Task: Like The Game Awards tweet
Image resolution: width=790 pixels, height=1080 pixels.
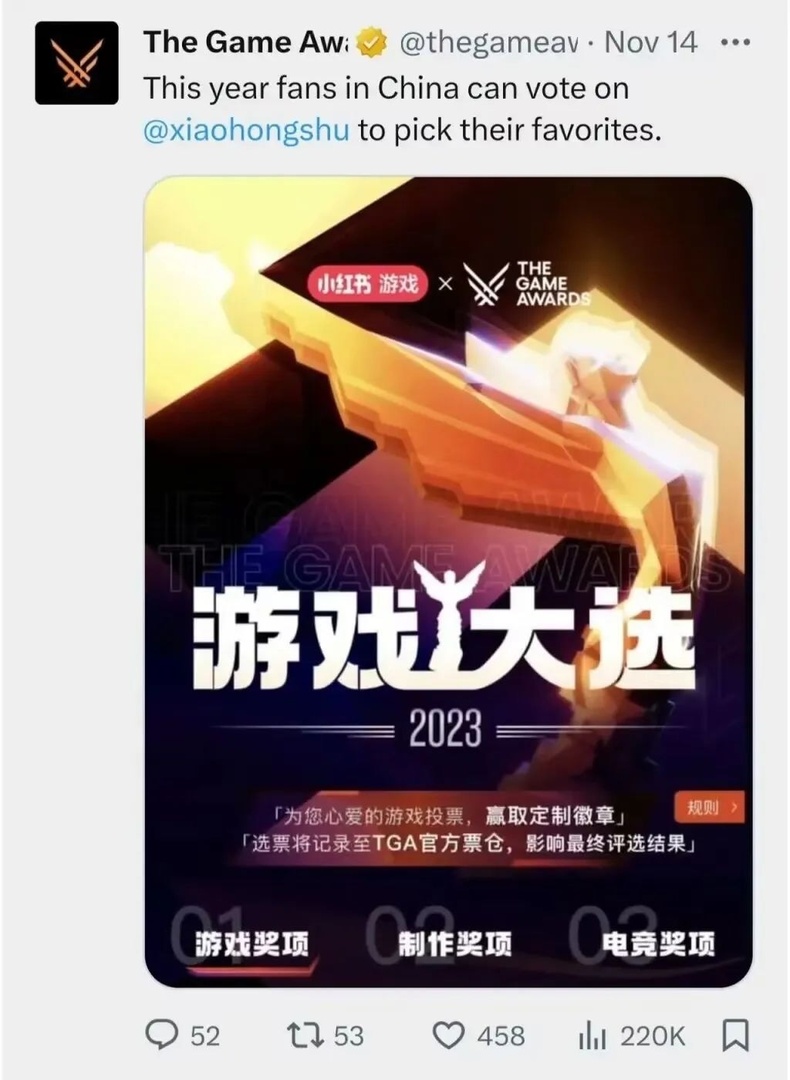Action: pos(453,1035)
